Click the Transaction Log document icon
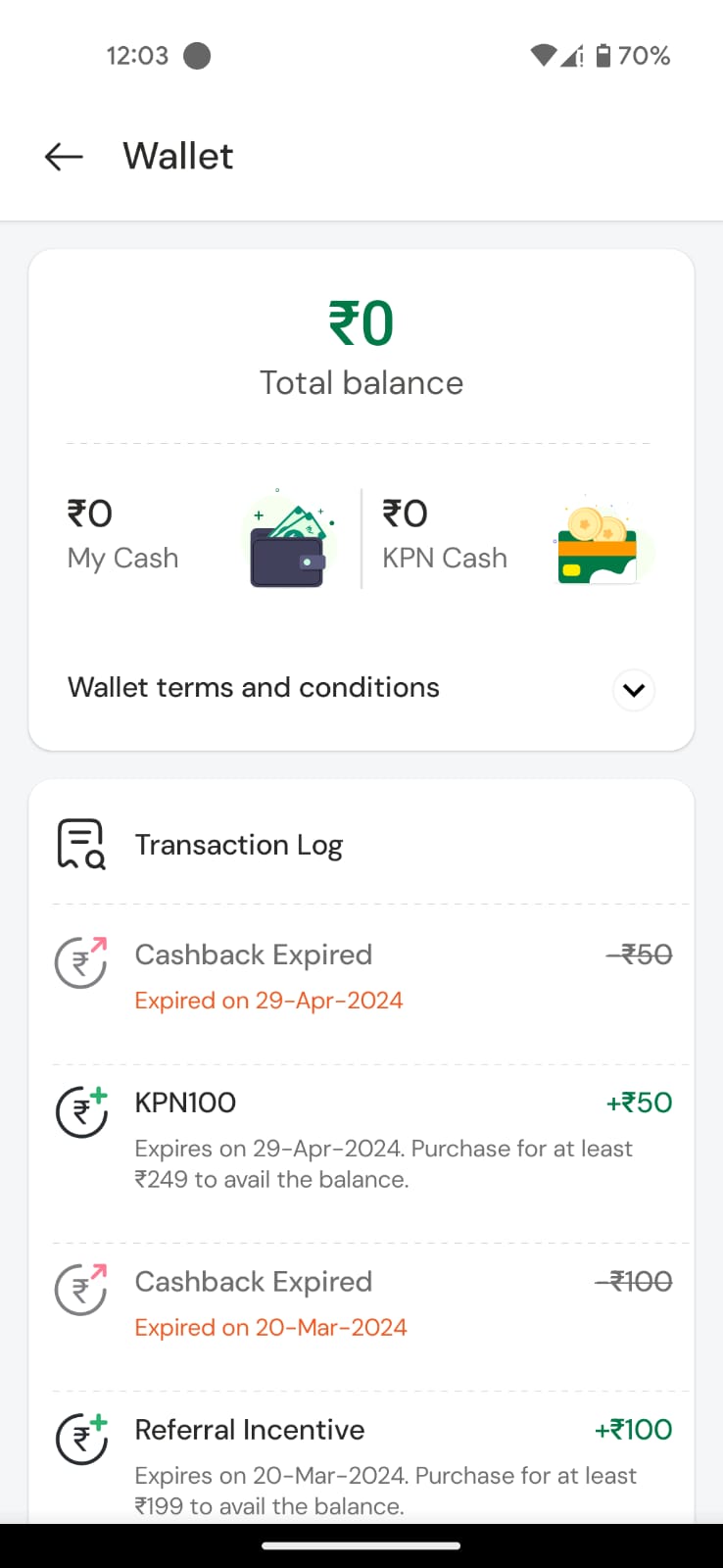 82,842
